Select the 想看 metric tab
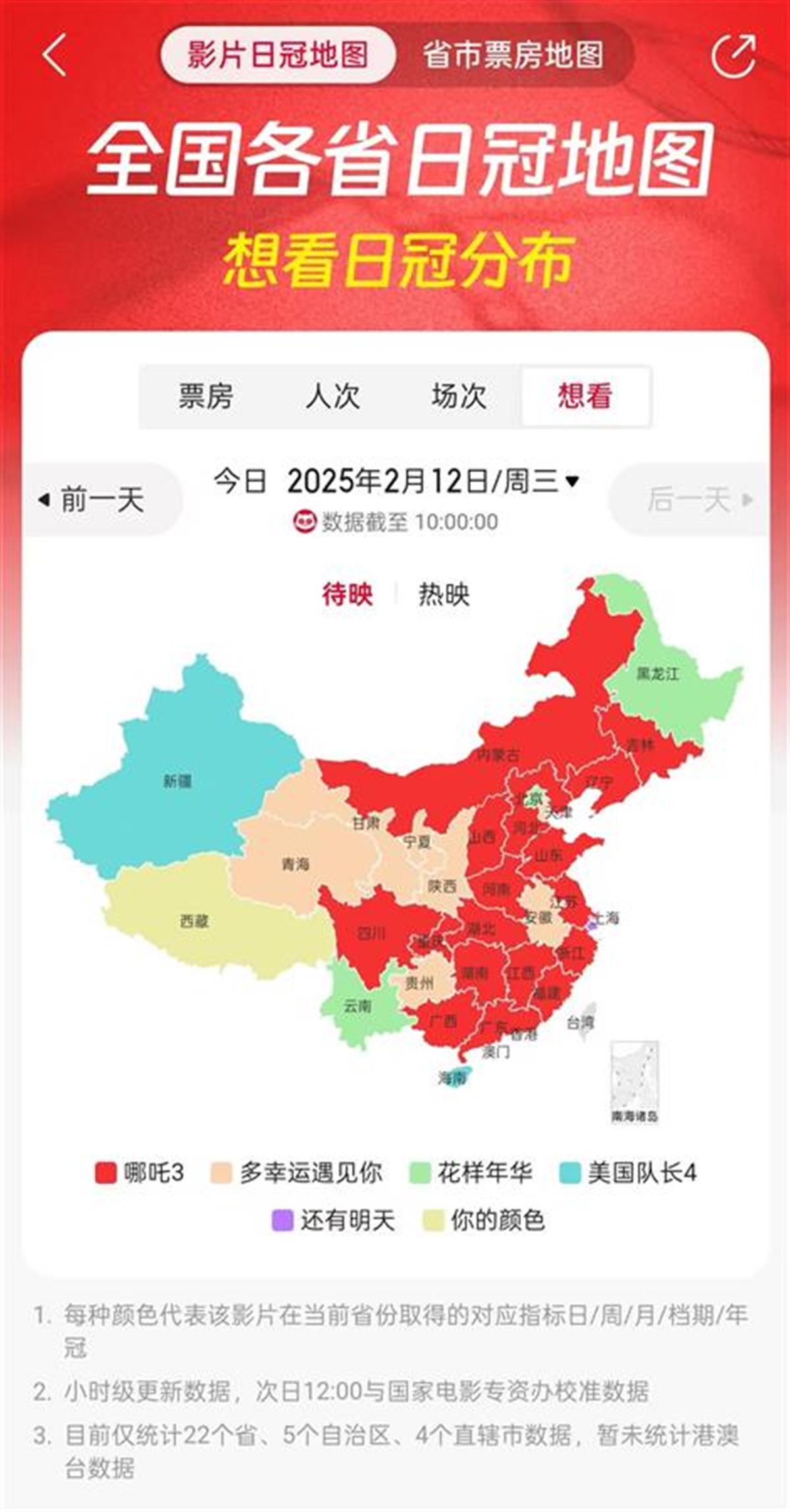 (585, 397)
